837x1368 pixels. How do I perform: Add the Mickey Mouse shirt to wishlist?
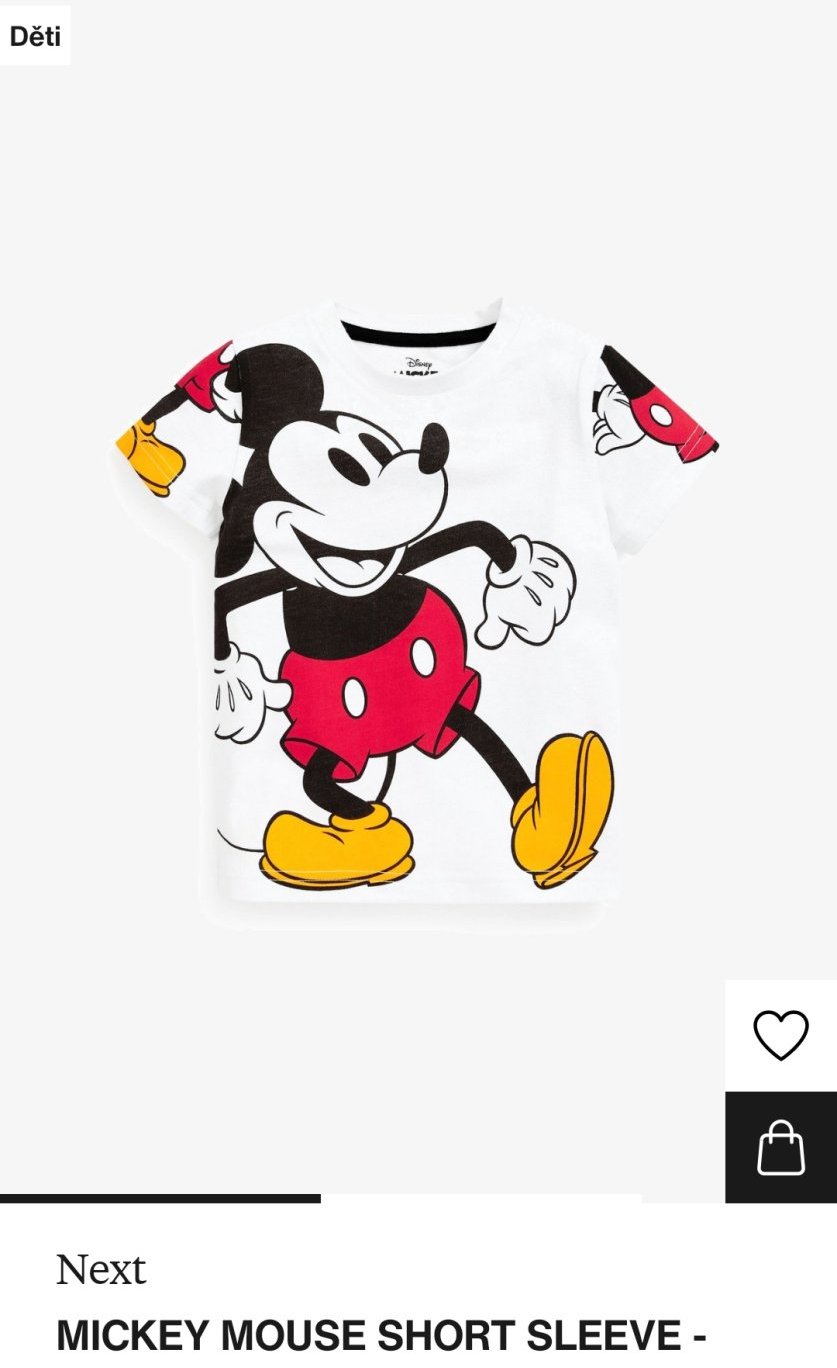[780, 1035]
